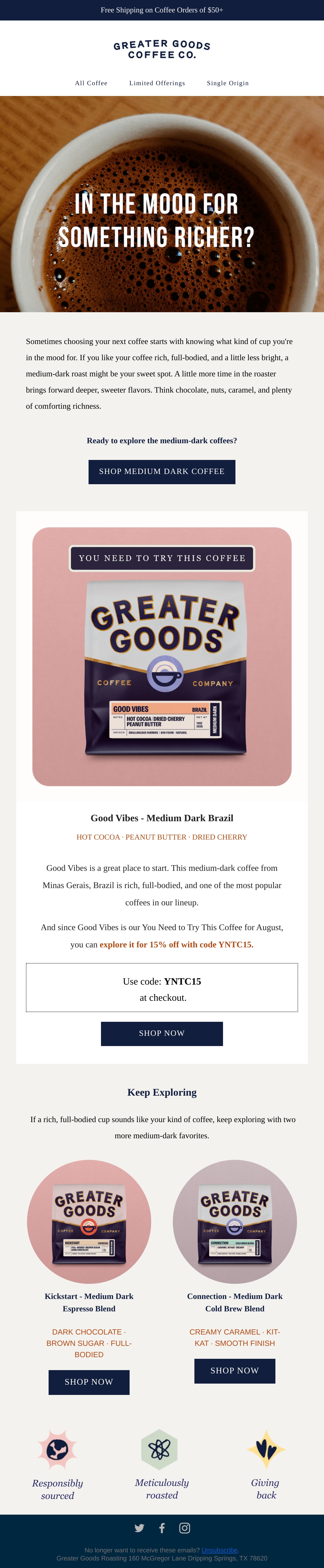Tap Shop Medium Dark Coffee button
Image resolution: width=324 pixels, height=1568 pixels.
click(x=162, y=472)
